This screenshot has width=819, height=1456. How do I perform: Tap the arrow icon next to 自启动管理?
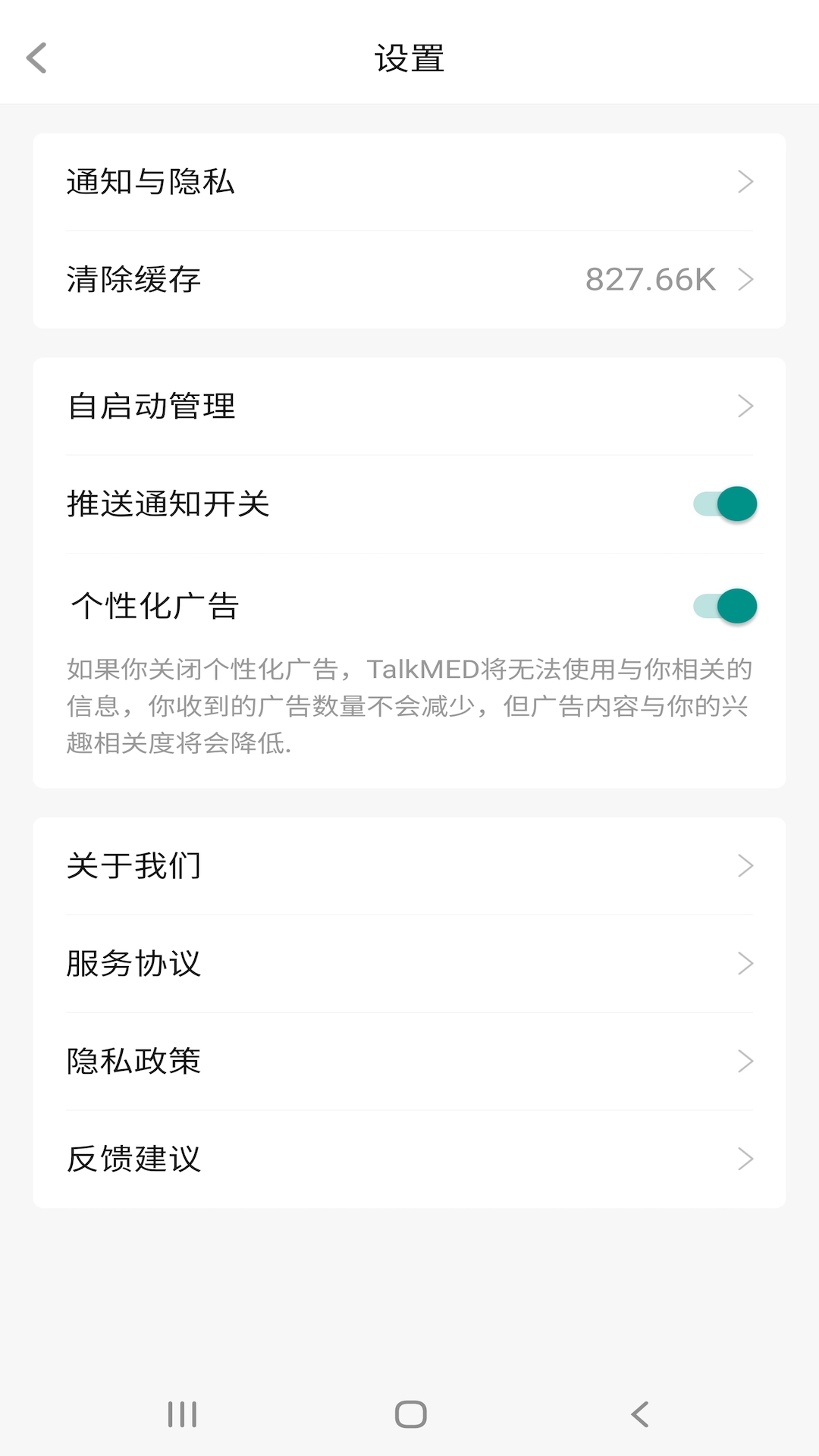747,406
